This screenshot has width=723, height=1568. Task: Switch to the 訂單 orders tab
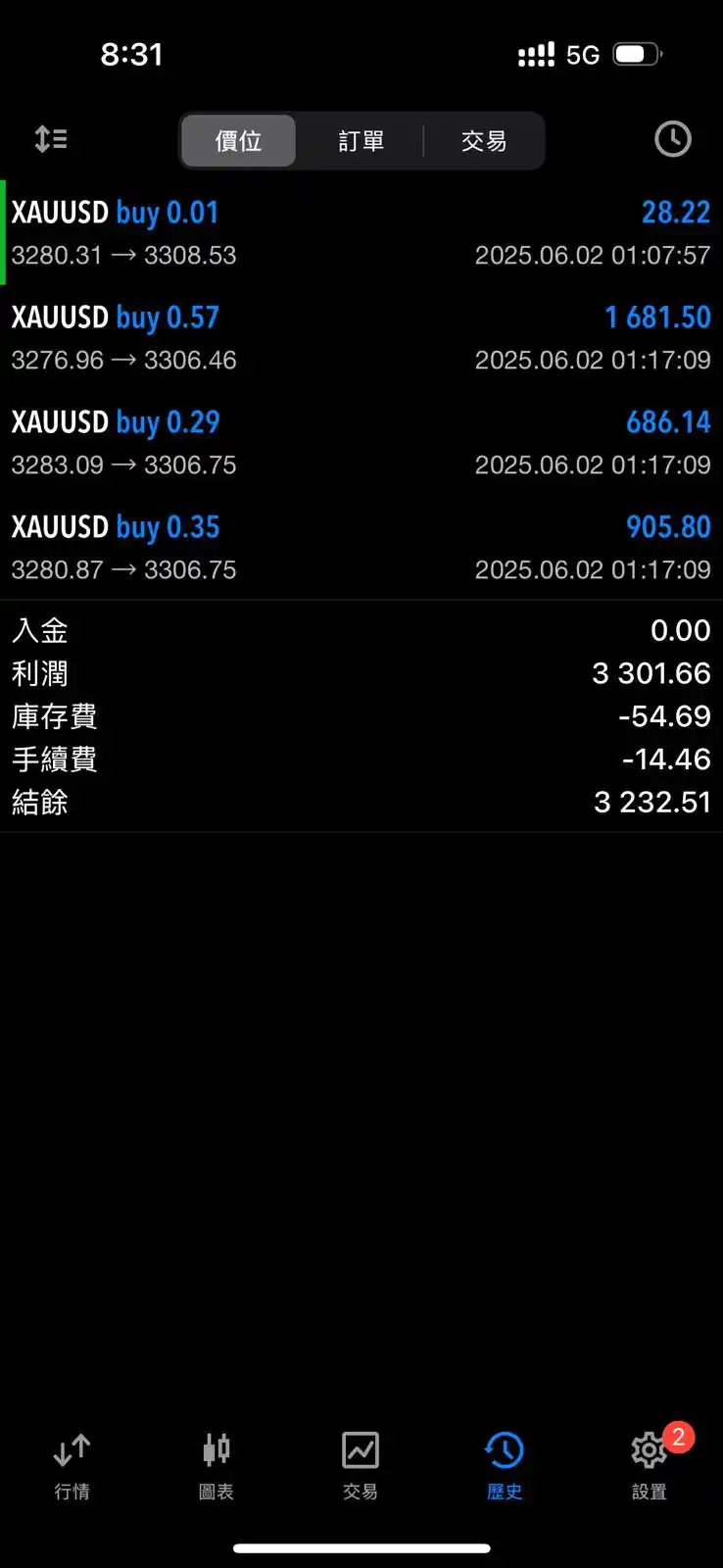361,140
